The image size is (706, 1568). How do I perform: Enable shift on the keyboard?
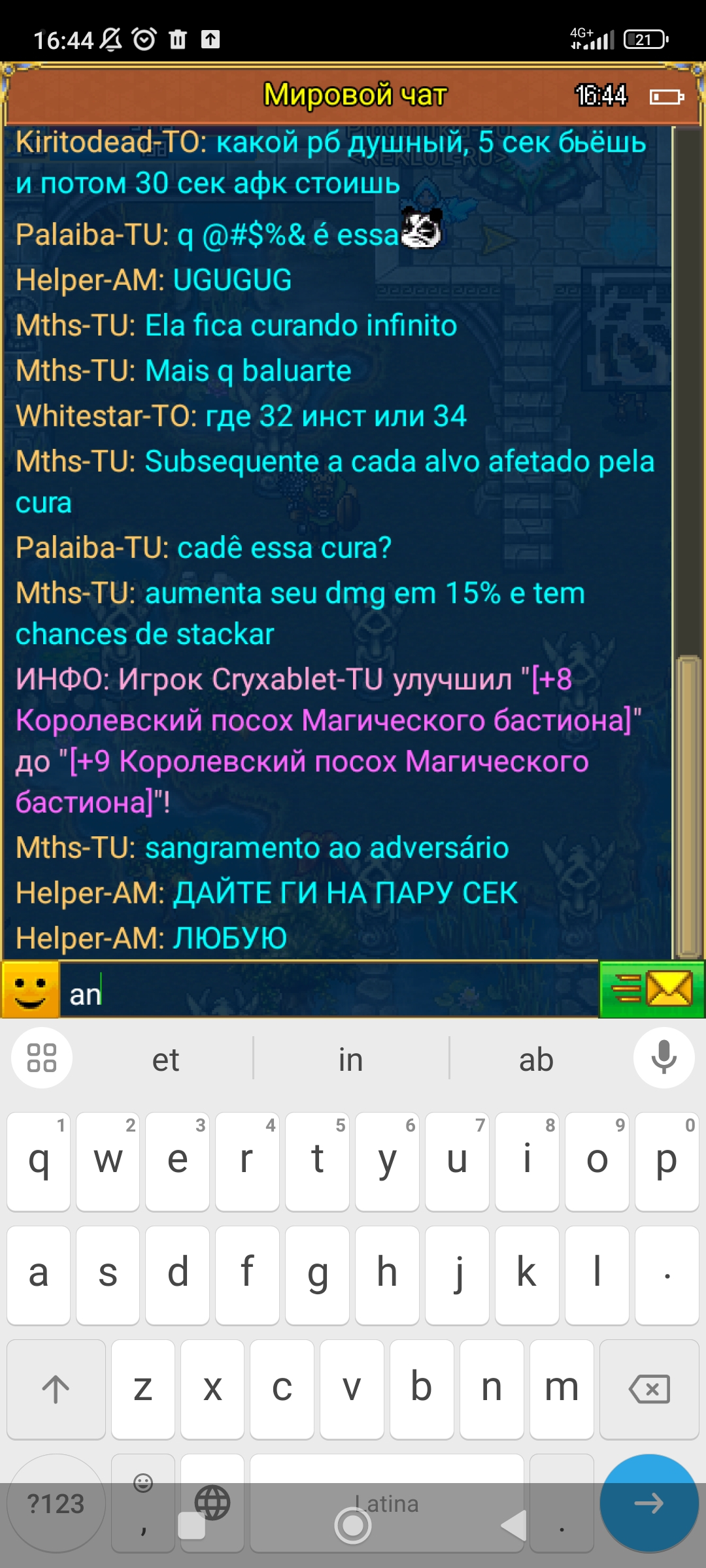pyautogui.click(x=56, y=1389)
